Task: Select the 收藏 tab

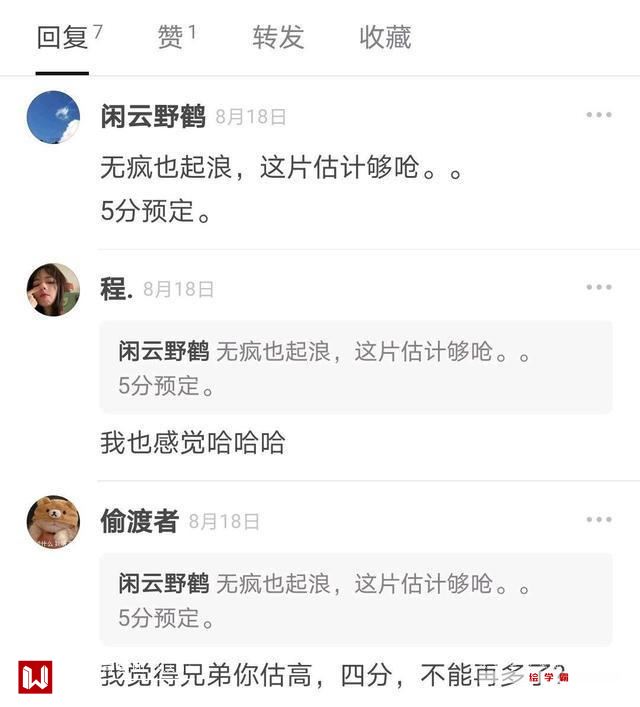Action: pos(385,38)
